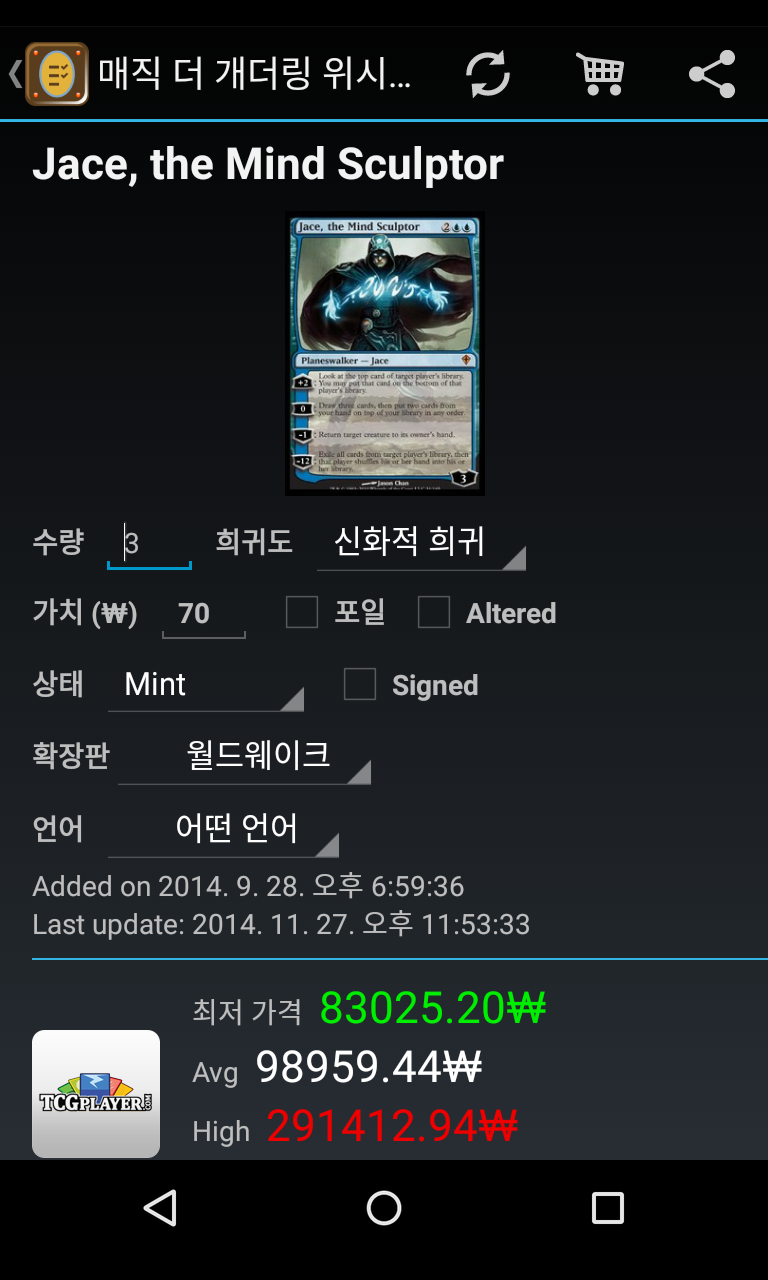Tick the Signed checkbox
Screen dimensions: 768x1280
click(360, 685)
